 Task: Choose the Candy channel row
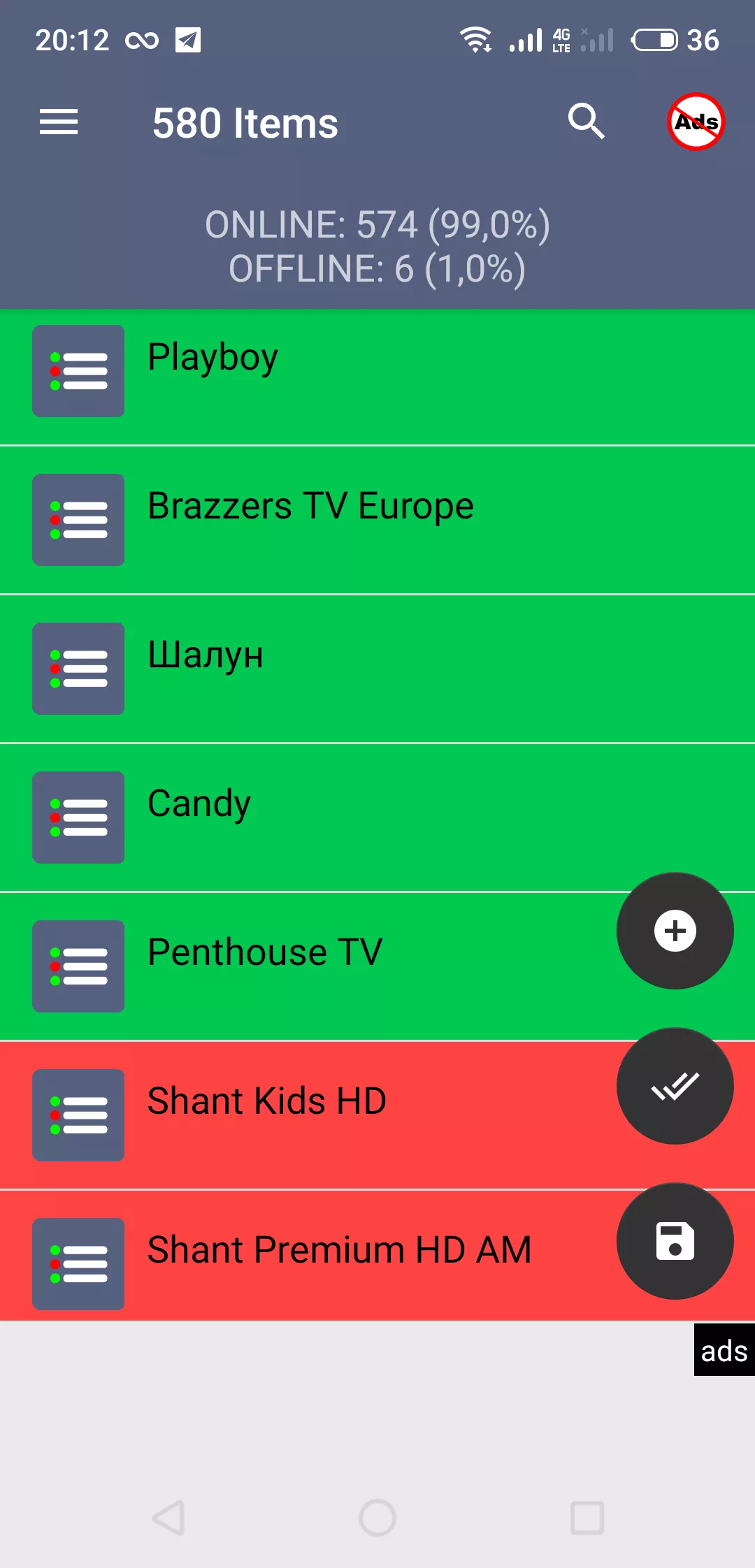pyautogui.click(x=377, y=818)
